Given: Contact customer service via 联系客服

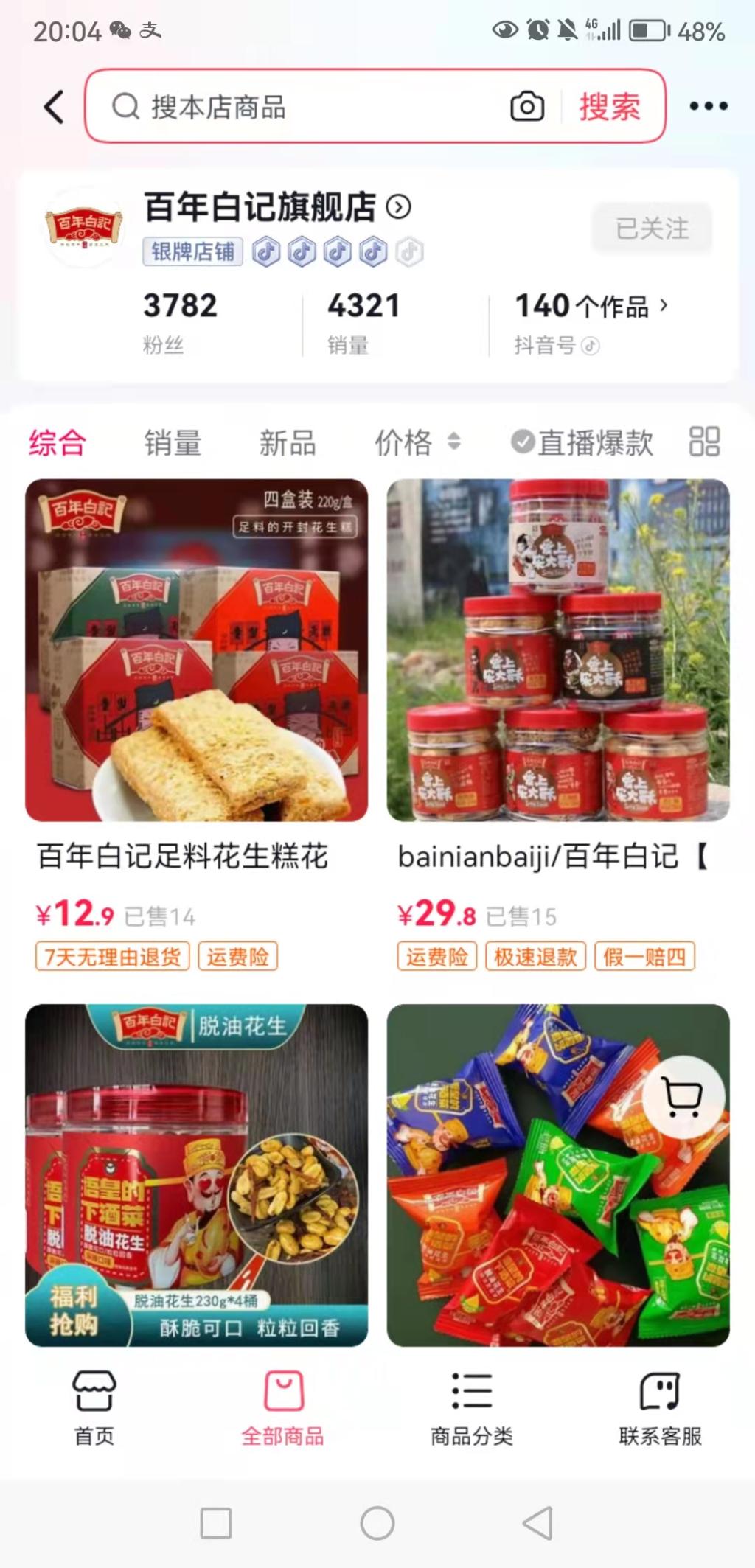Looking at the screenshot, I should coord(660,1407).
